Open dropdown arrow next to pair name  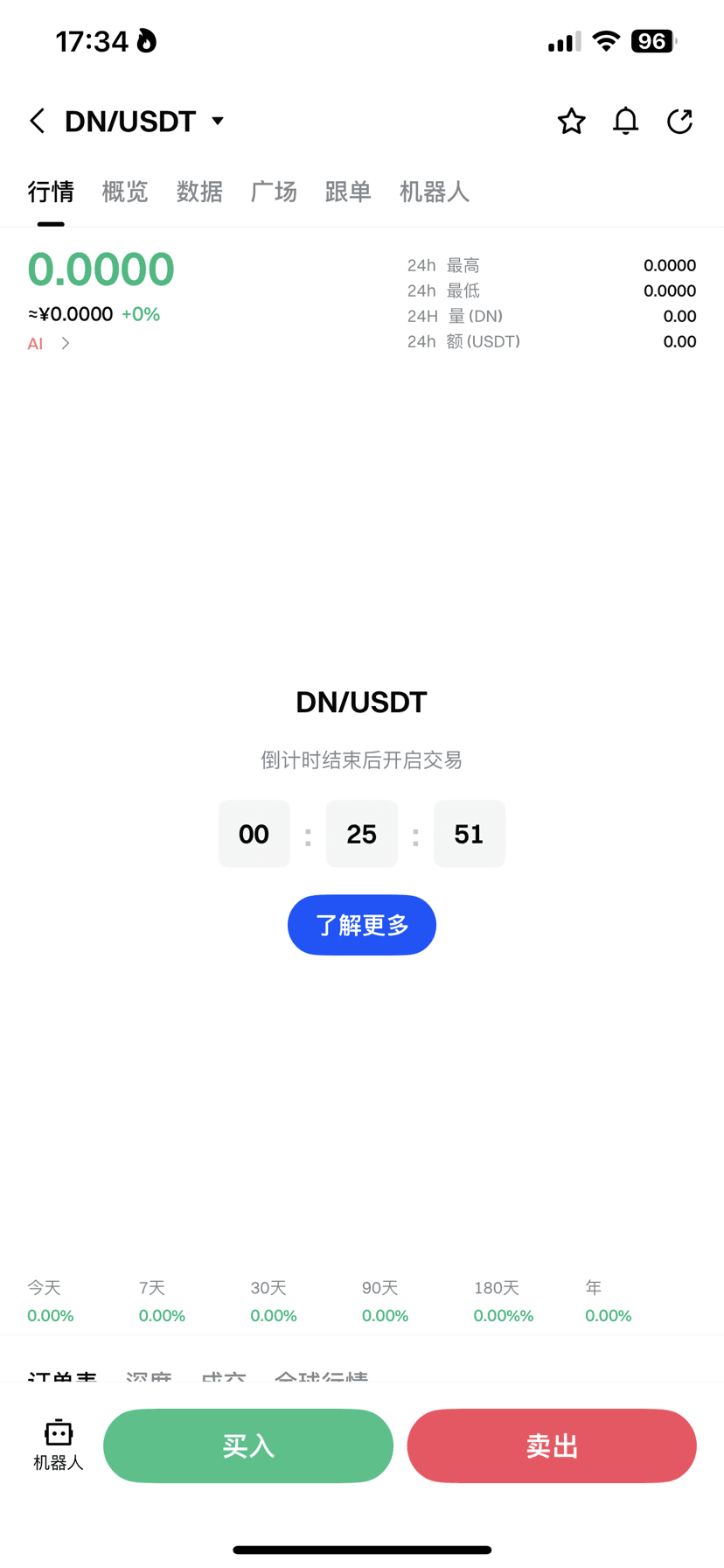[217, 122]
